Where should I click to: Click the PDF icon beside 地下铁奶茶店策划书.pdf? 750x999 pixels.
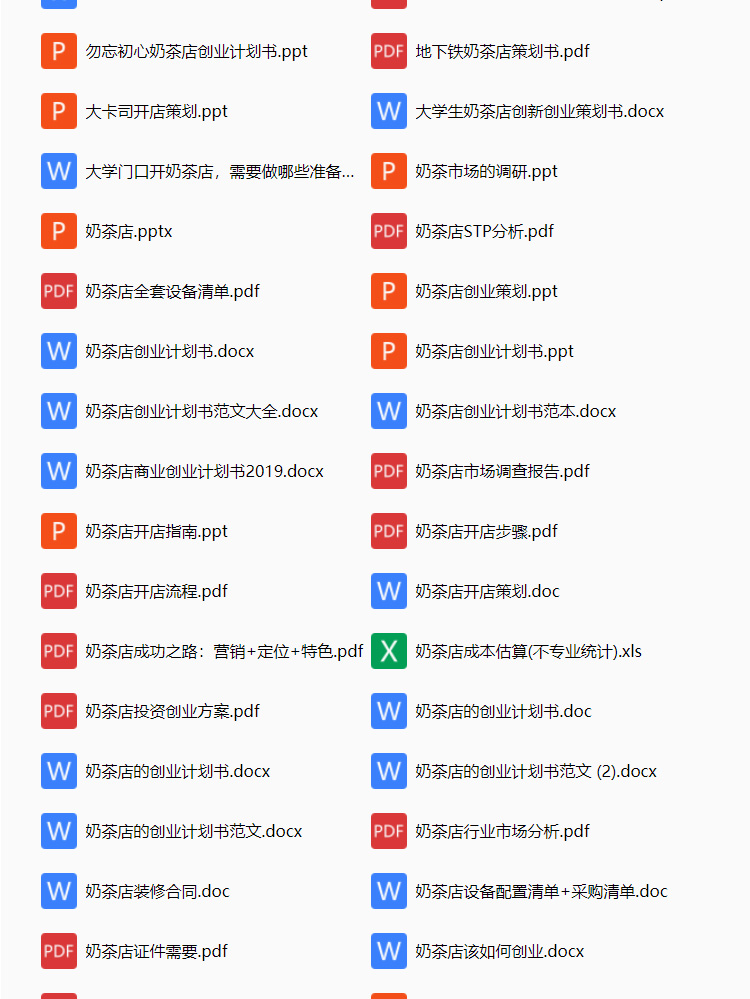389,51
